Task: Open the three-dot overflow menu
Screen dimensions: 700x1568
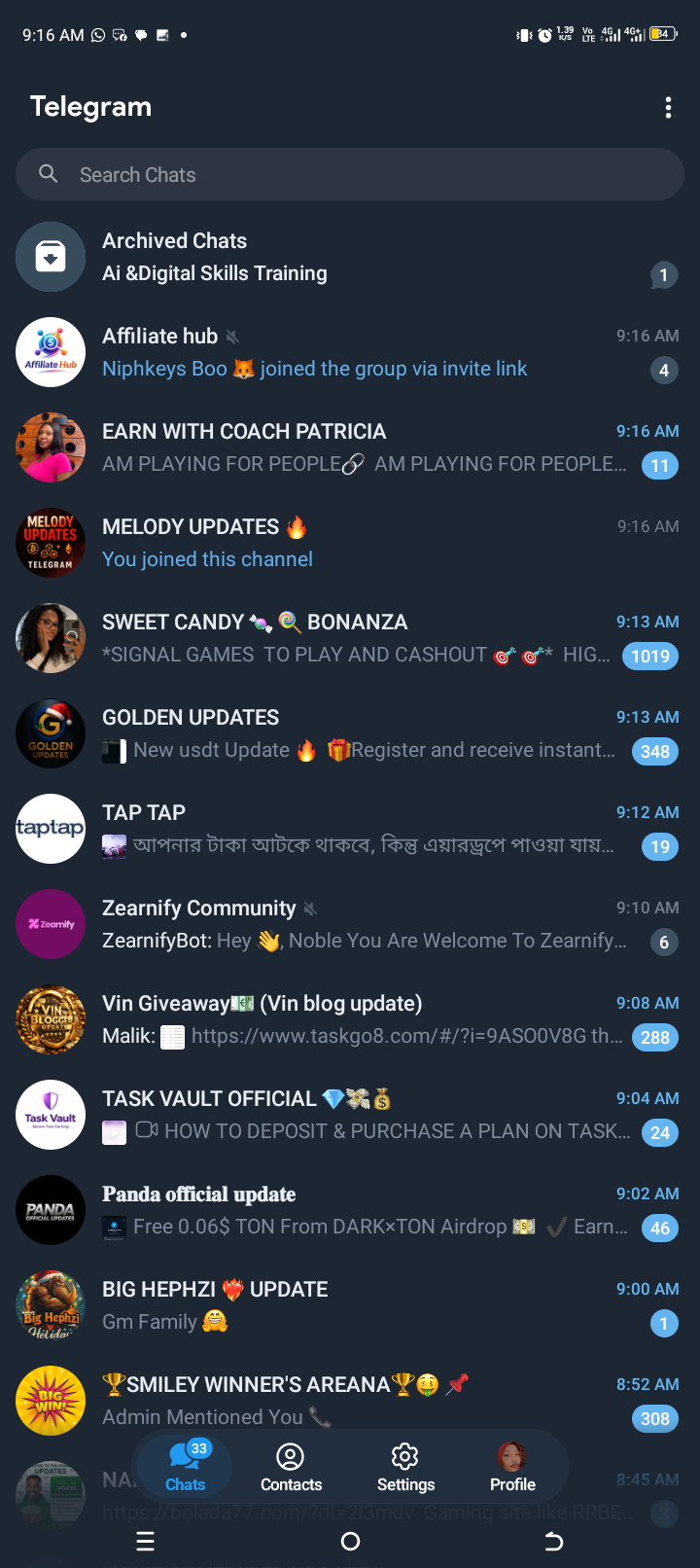Action: (668, 108)
